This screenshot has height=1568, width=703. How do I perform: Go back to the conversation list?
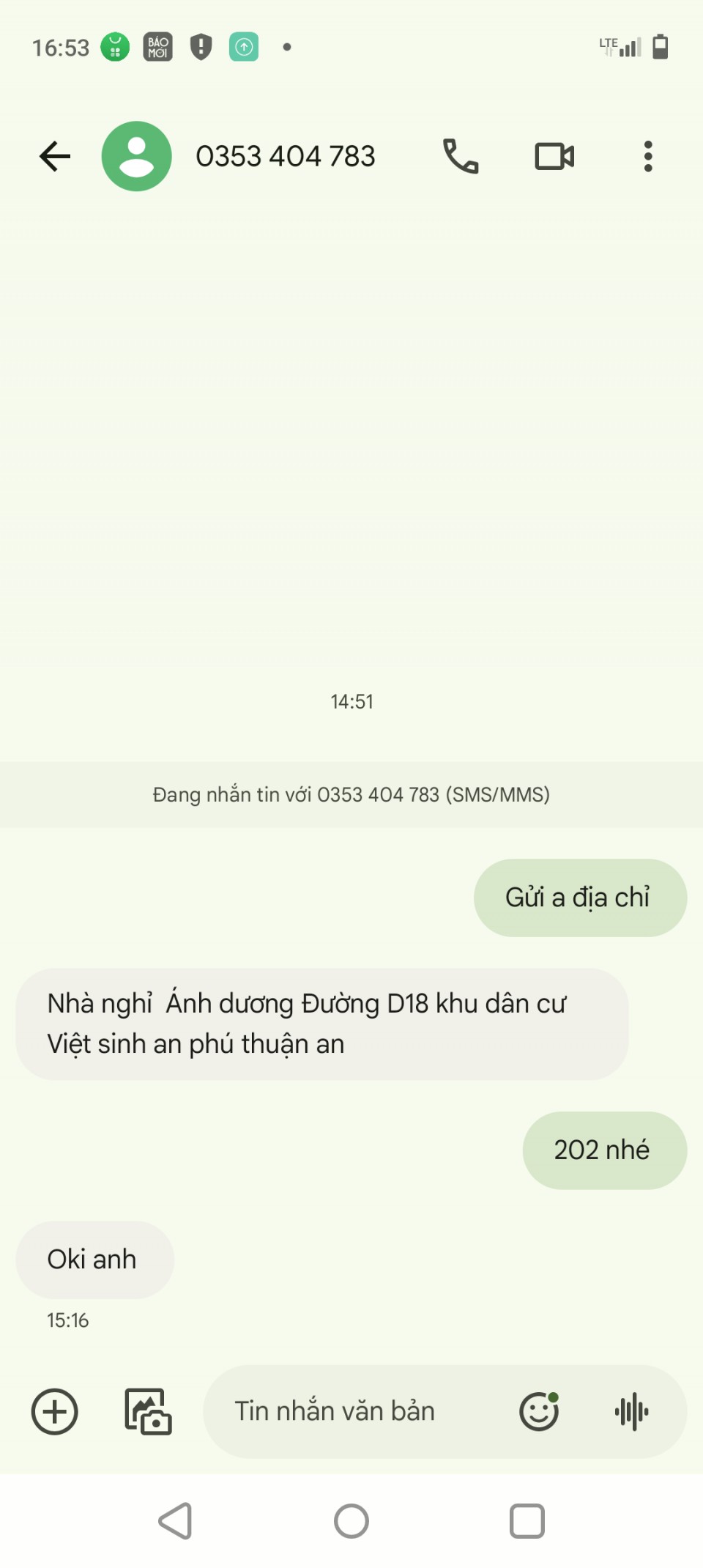coord(55,156)
